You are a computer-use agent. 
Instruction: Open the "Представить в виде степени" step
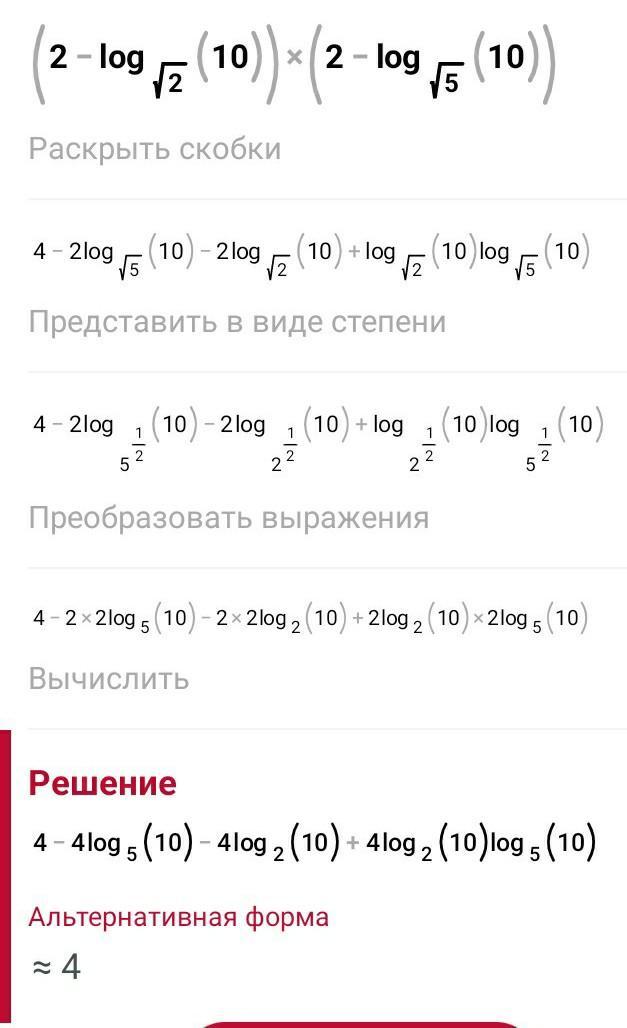pyautogui.click(x=237, y=322)
